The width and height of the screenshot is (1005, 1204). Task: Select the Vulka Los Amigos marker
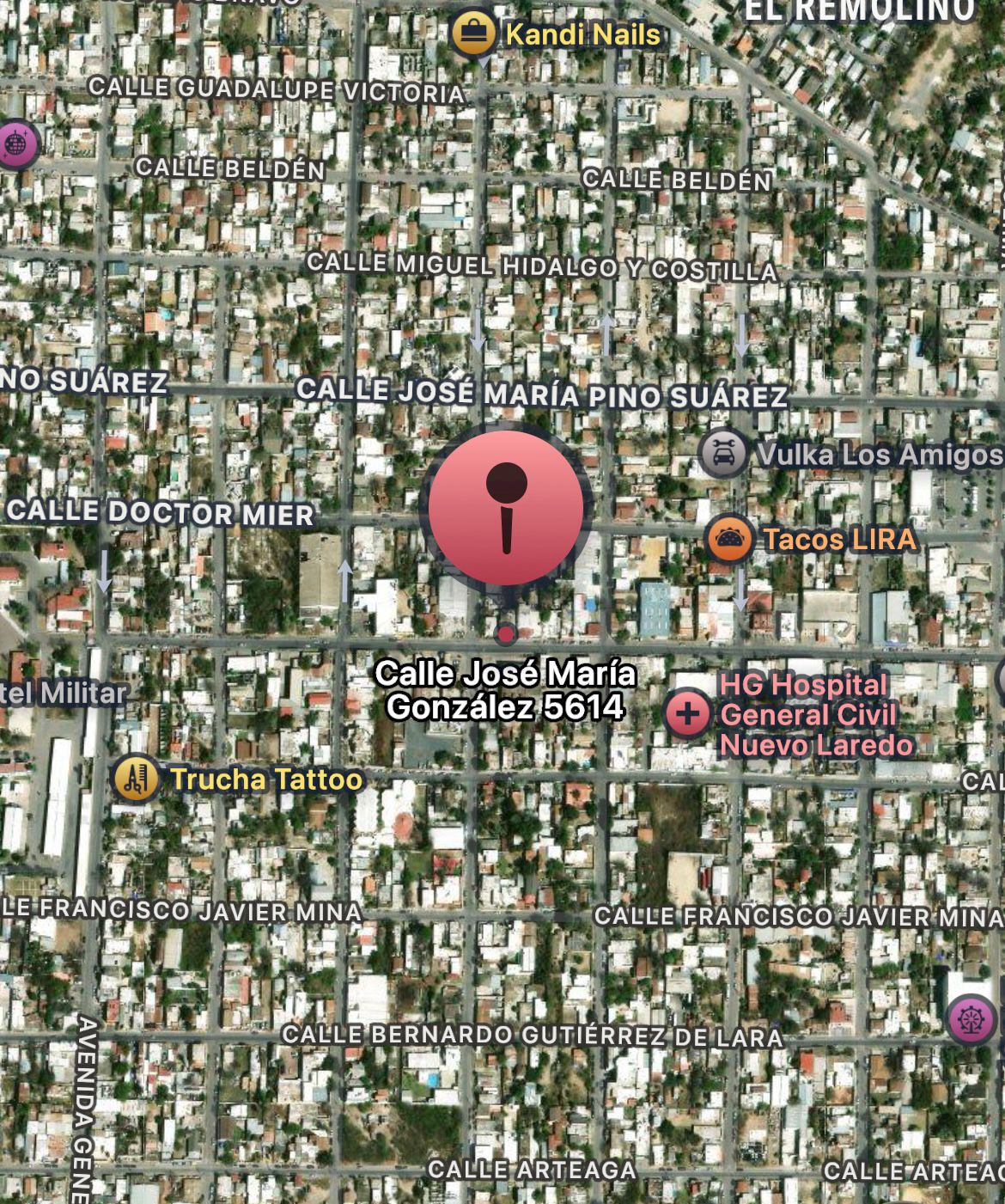click(x=723, y=453)
